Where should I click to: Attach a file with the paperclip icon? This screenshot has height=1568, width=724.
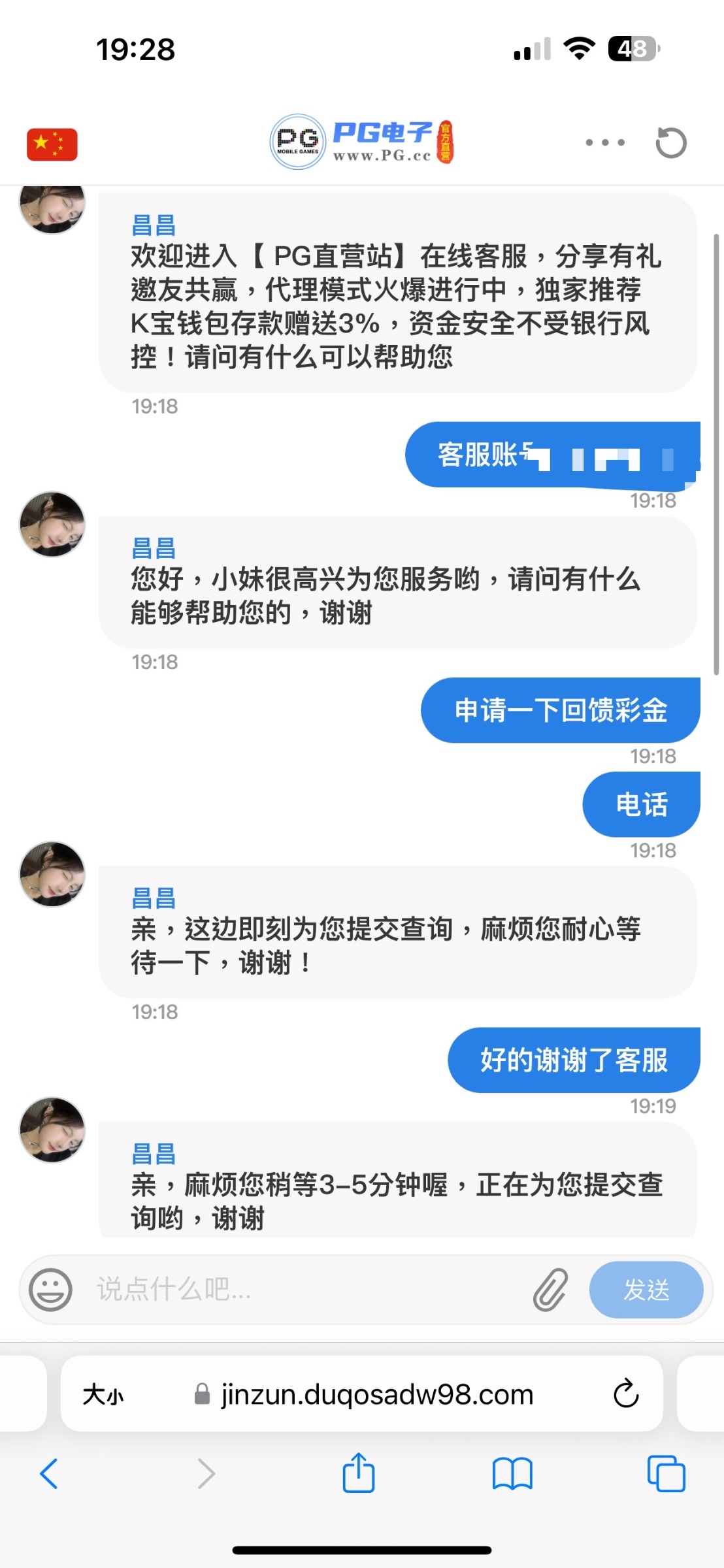(551, 1290)
